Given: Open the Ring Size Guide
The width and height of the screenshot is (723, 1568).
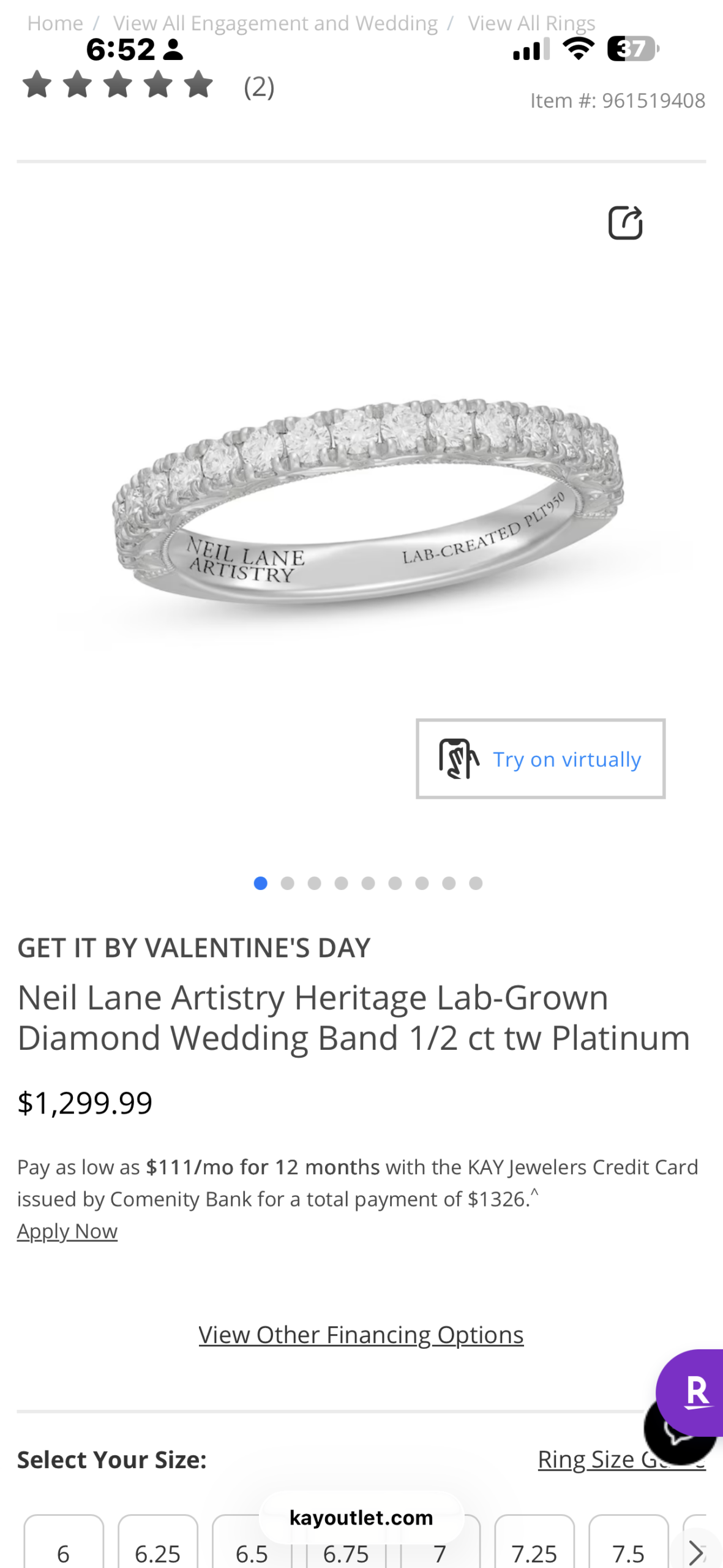Looking at the screenshot, I should [x=588, y=1460].
